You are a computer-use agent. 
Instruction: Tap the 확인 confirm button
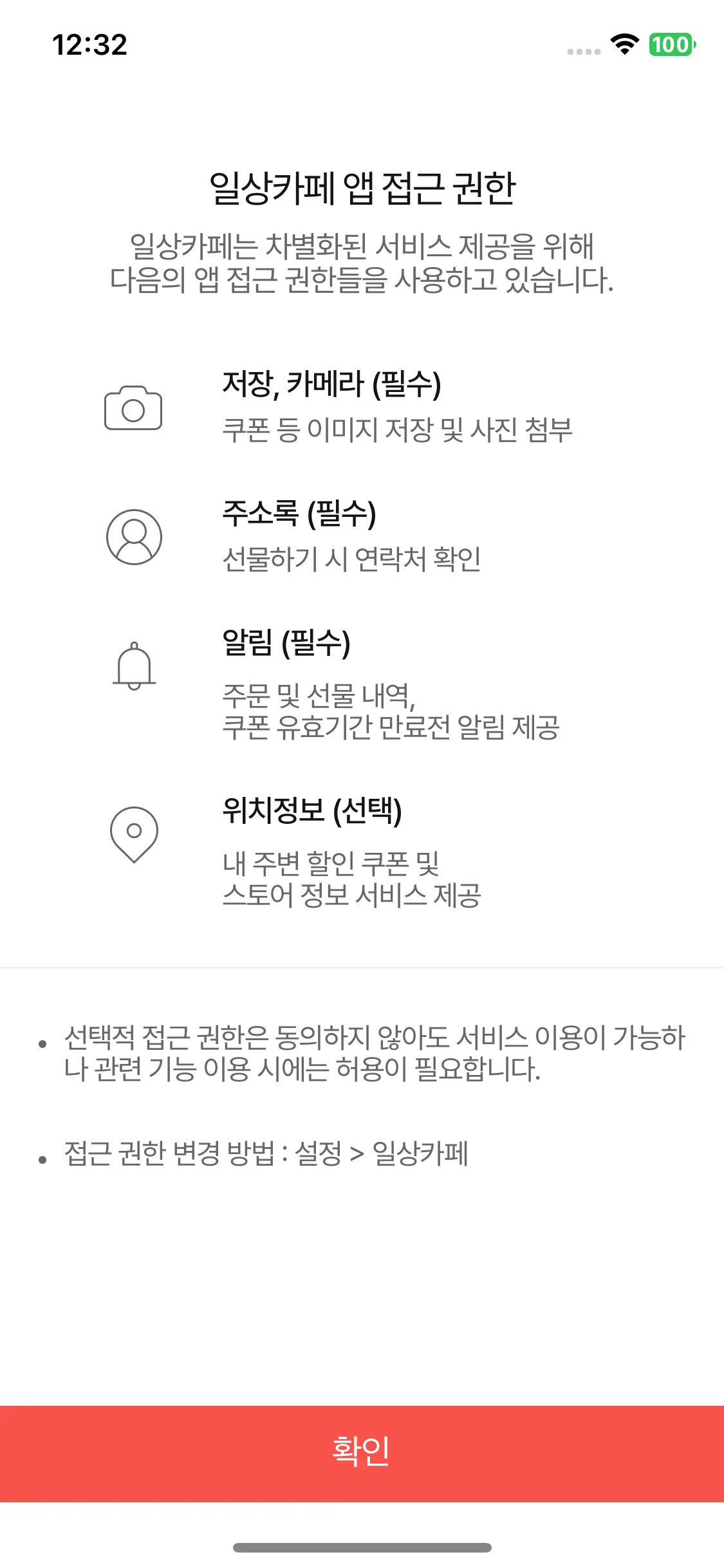click(x=362, y=1453)
